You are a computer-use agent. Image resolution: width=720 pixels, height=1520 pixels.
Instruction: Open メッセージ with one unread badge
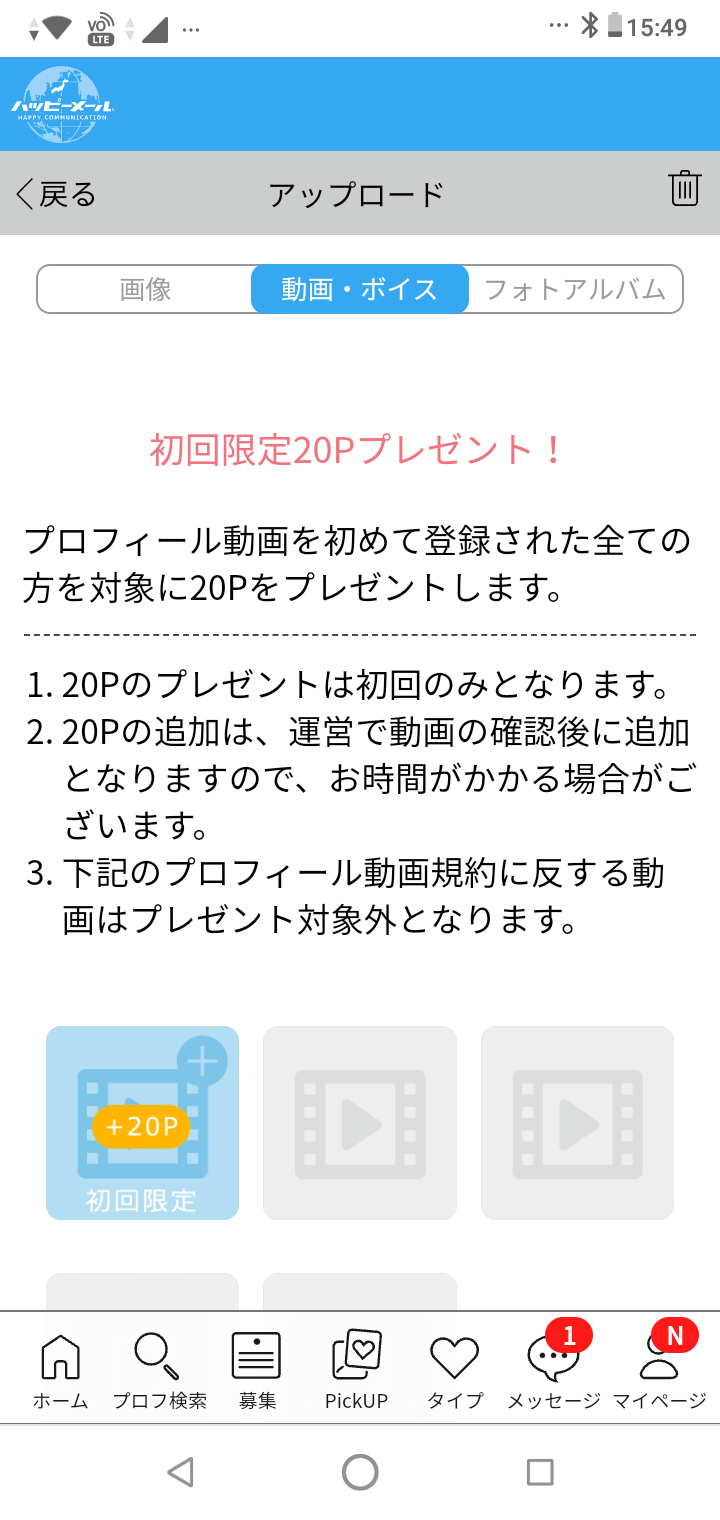click(554, 1371)
